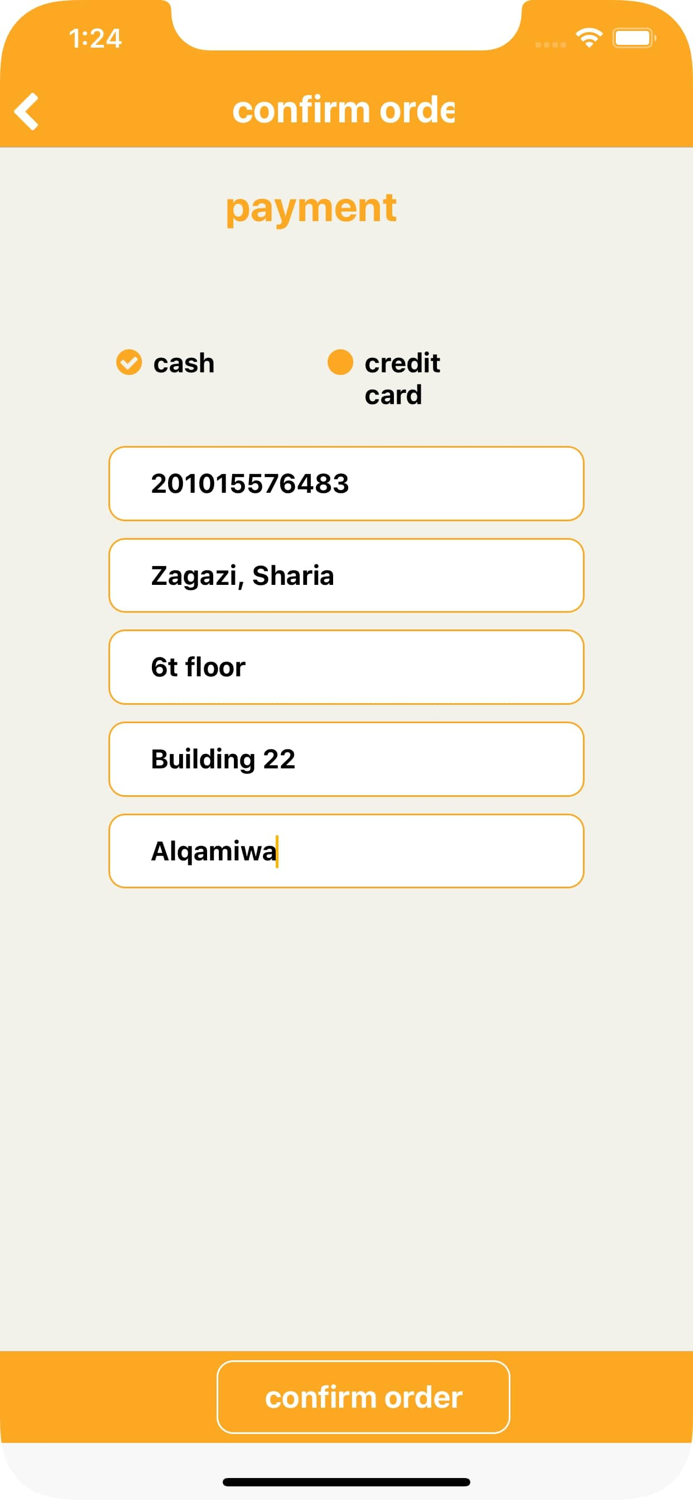Tap the Alqamiwa text field

point(346,851)
